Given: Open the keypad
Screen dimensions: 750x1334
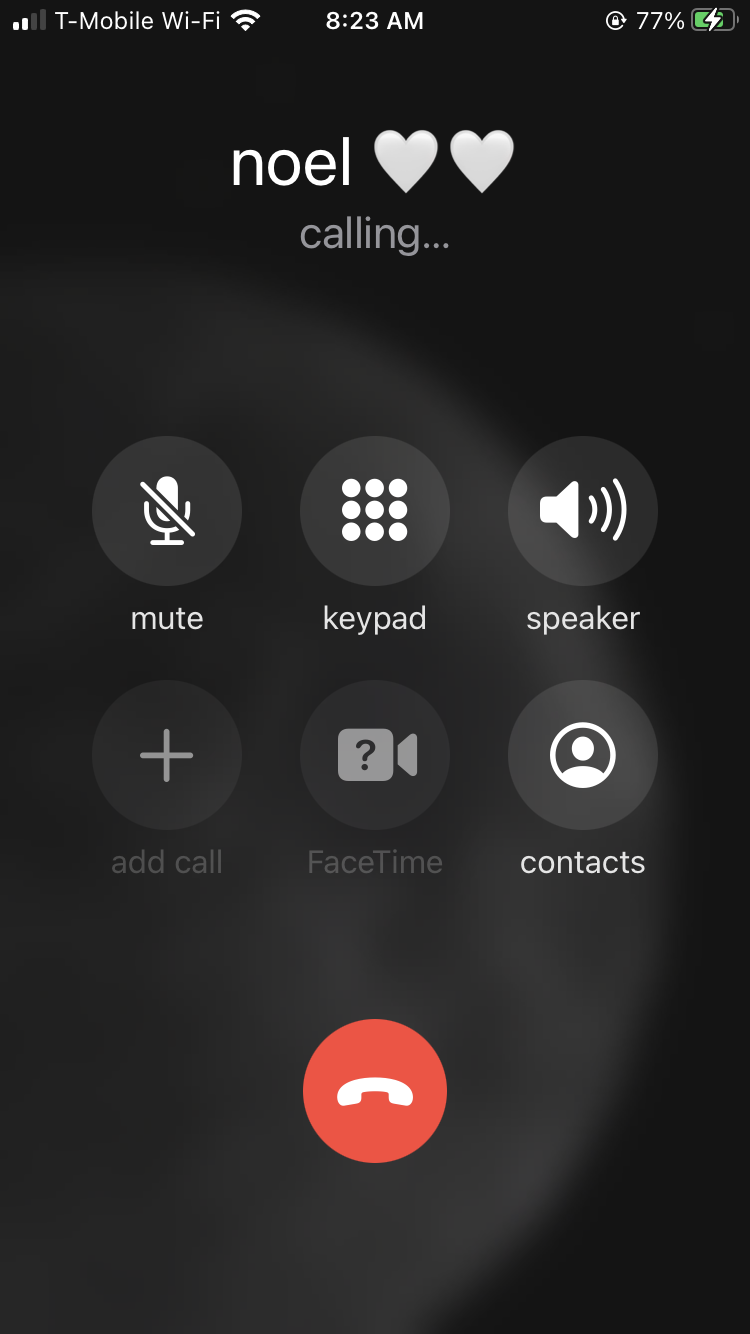Looking at the screenshot, I should (x=375, y=511).
